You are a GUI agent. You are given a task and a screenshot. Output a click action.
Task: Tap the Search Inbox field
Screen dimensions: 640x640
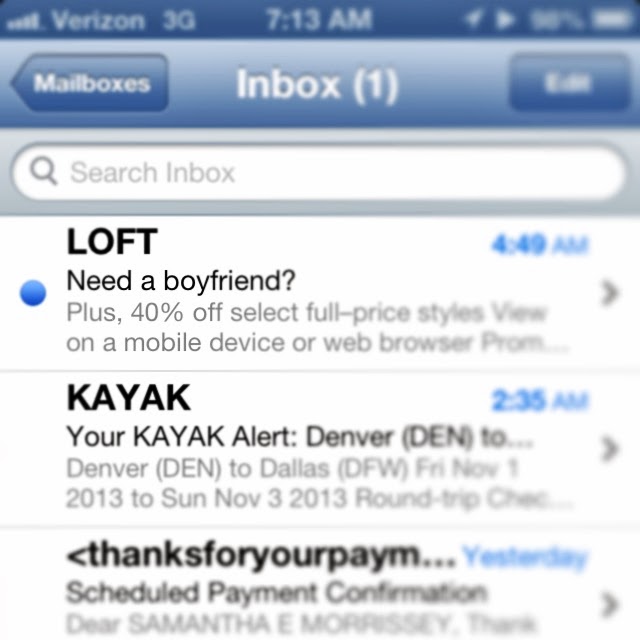click(x=320, y=173)
